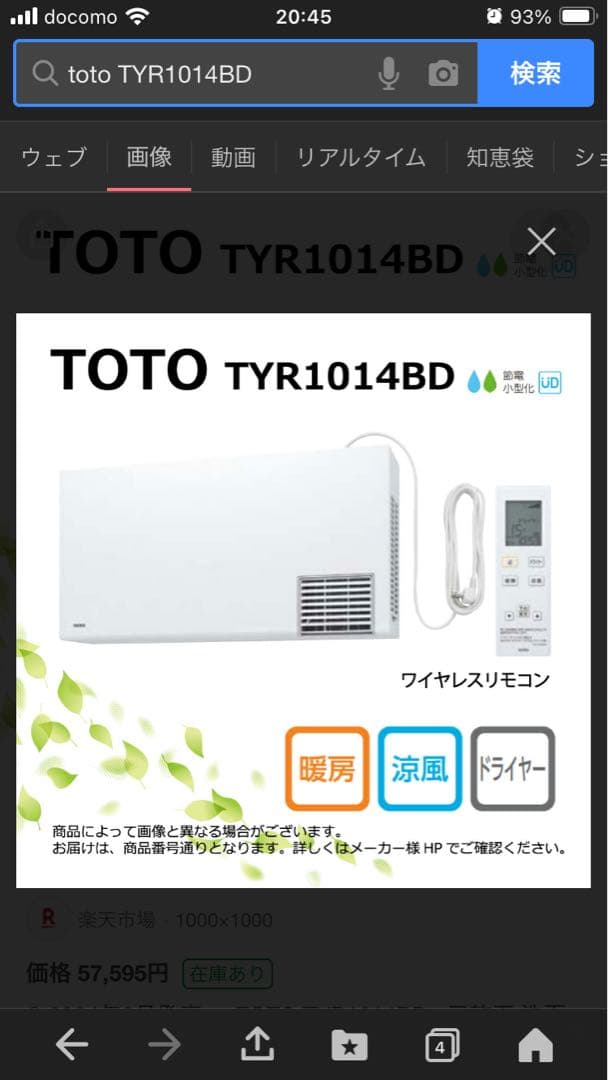
Task: Open camera image search
Action: 443,74
